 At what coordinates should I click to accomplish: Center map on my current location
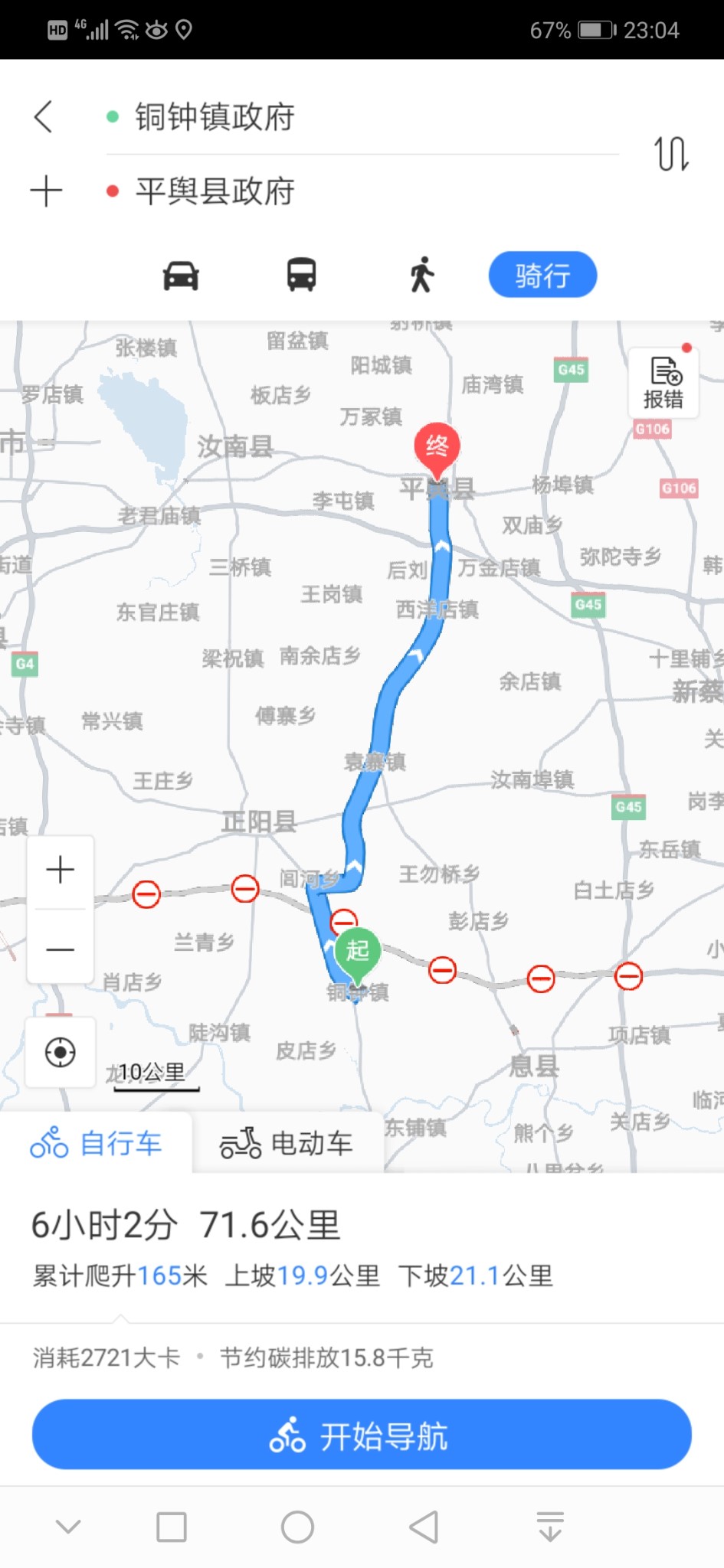click(x=61, y=1053)
